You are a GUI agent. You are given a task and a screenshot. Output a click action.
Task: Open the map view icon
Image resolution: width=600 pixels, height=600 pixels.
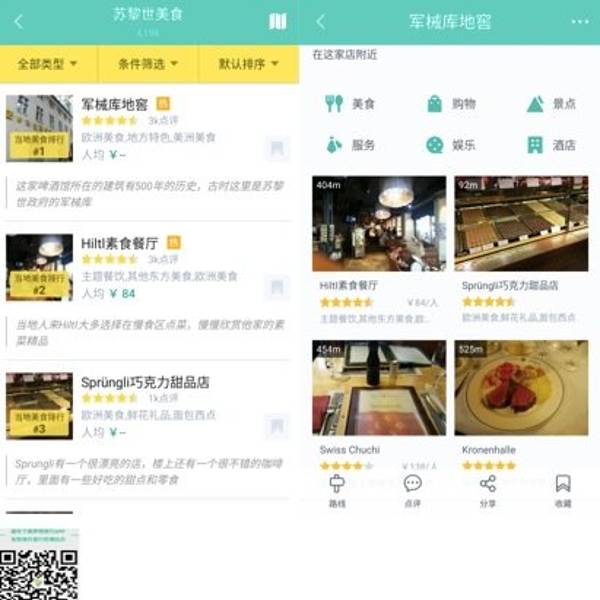coord(278,21)
